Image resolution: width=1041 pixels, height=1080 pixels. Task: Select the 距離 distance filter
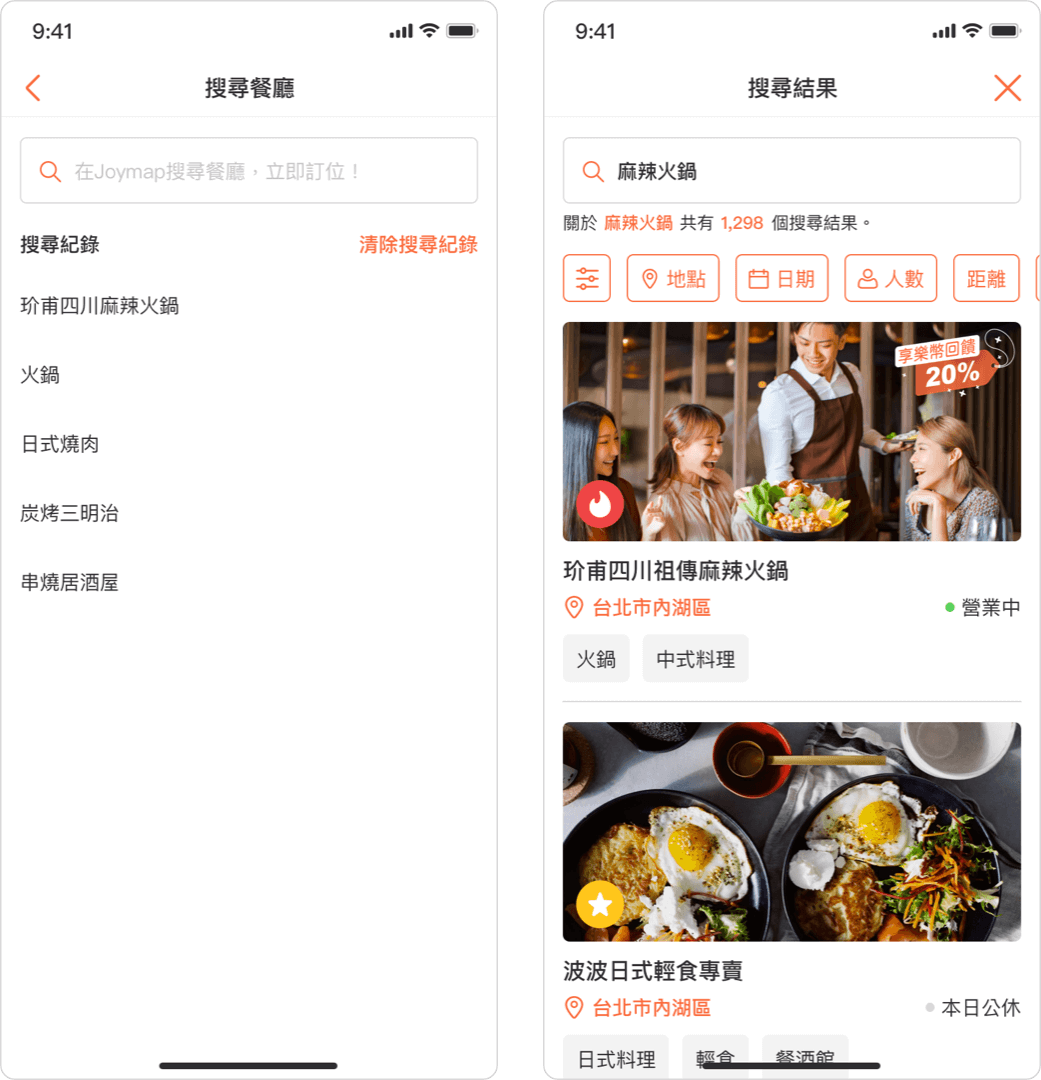click(986, 278)
